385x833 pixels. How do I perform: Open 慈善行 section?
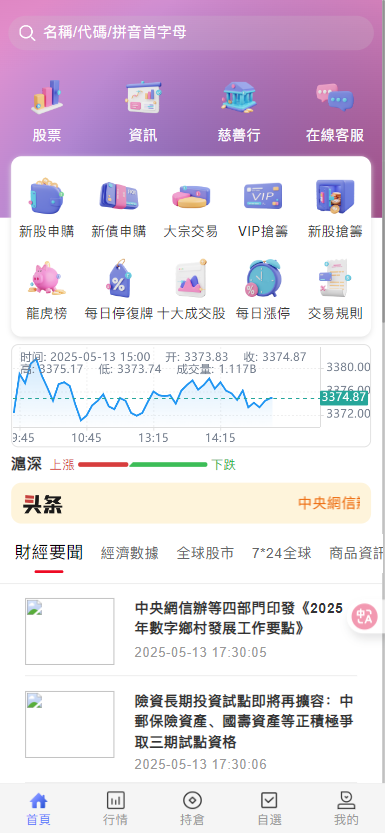pyautogui.click(x=239, y=112)
